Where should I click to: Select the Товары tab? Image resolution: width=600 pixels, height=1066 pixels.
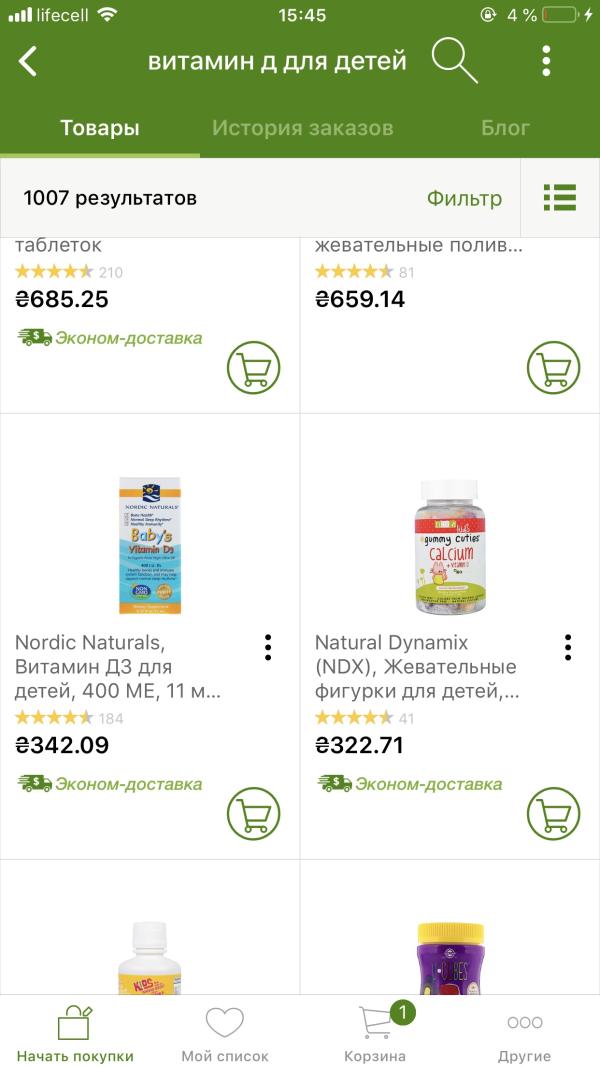(x=99, y=128)
